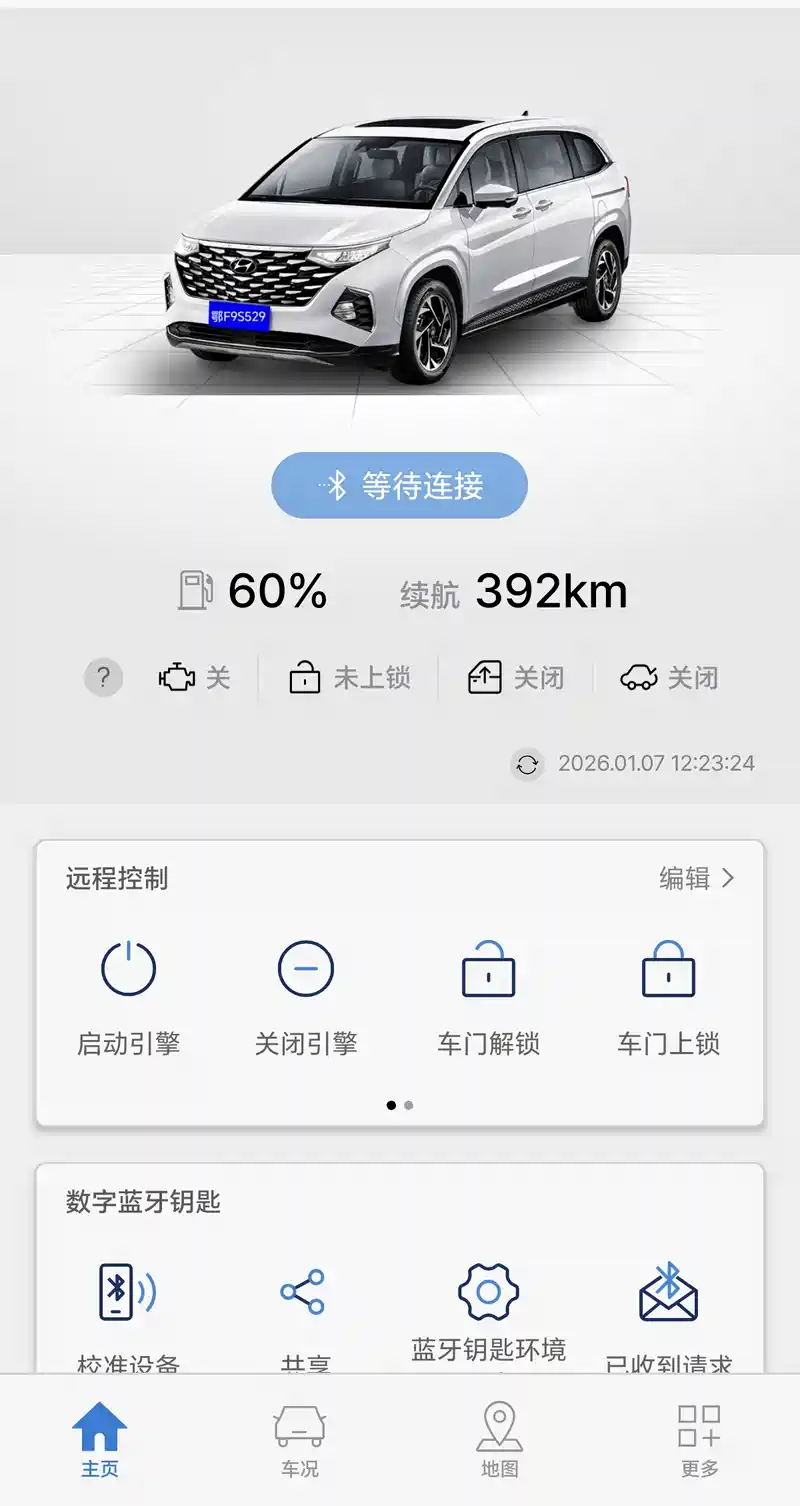Switch to the 车况 tab

(300, 1440)
